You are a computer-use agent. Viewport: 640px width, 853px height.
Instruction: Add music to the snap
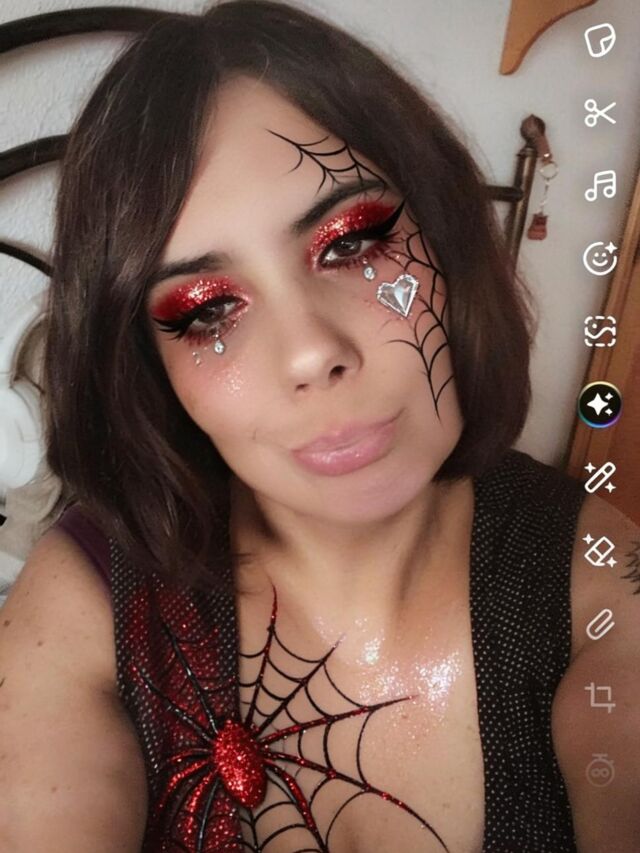click(600, 186)
